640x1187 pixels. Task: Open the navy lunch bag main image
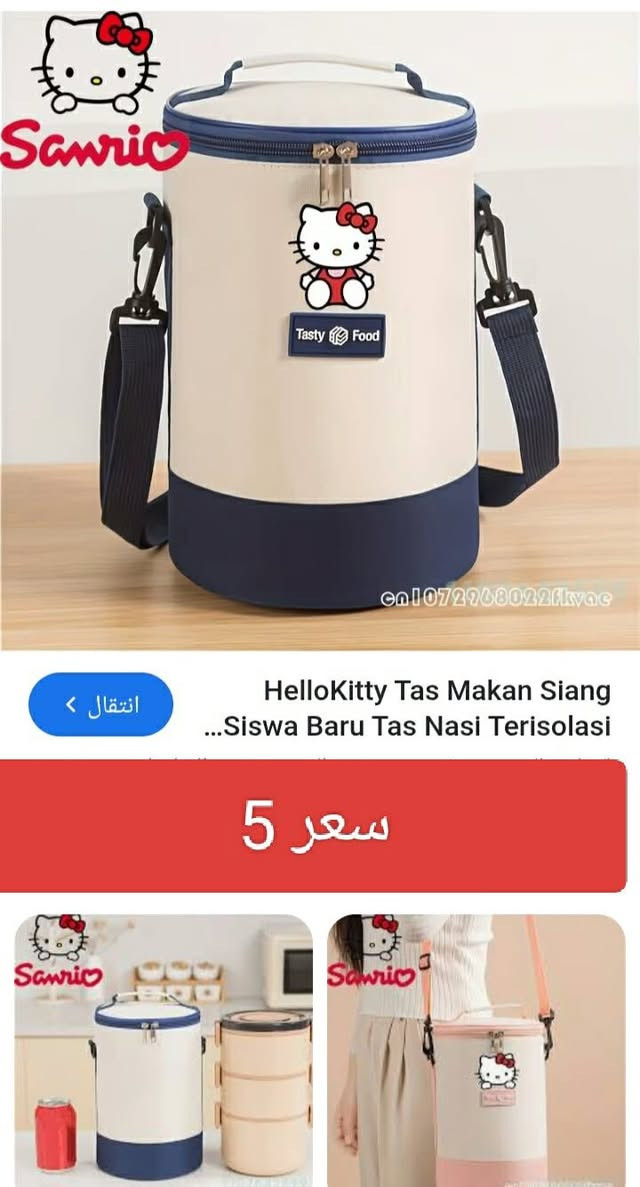pos(320,330)
